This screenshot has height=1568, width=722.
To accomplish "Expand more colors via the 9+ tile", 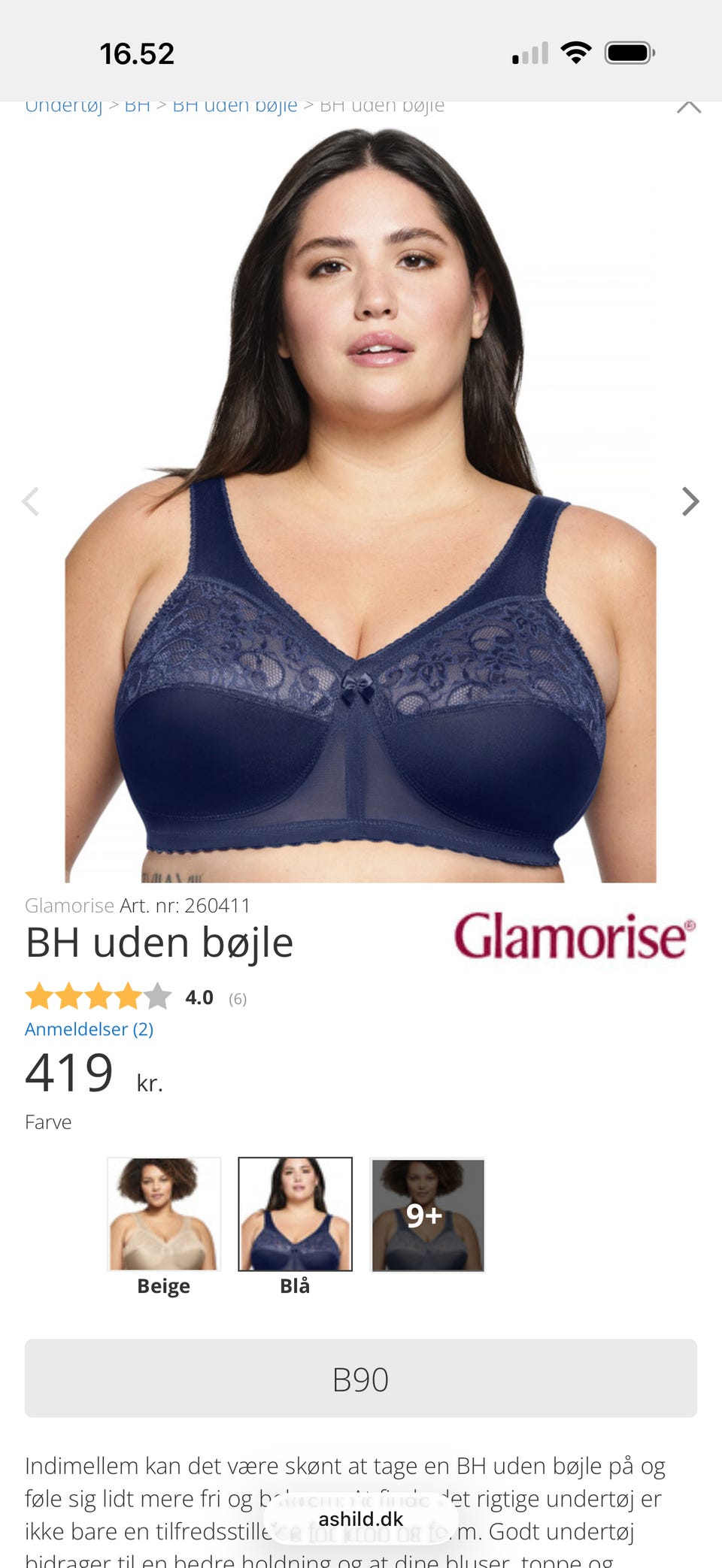I will point(427,1215).
